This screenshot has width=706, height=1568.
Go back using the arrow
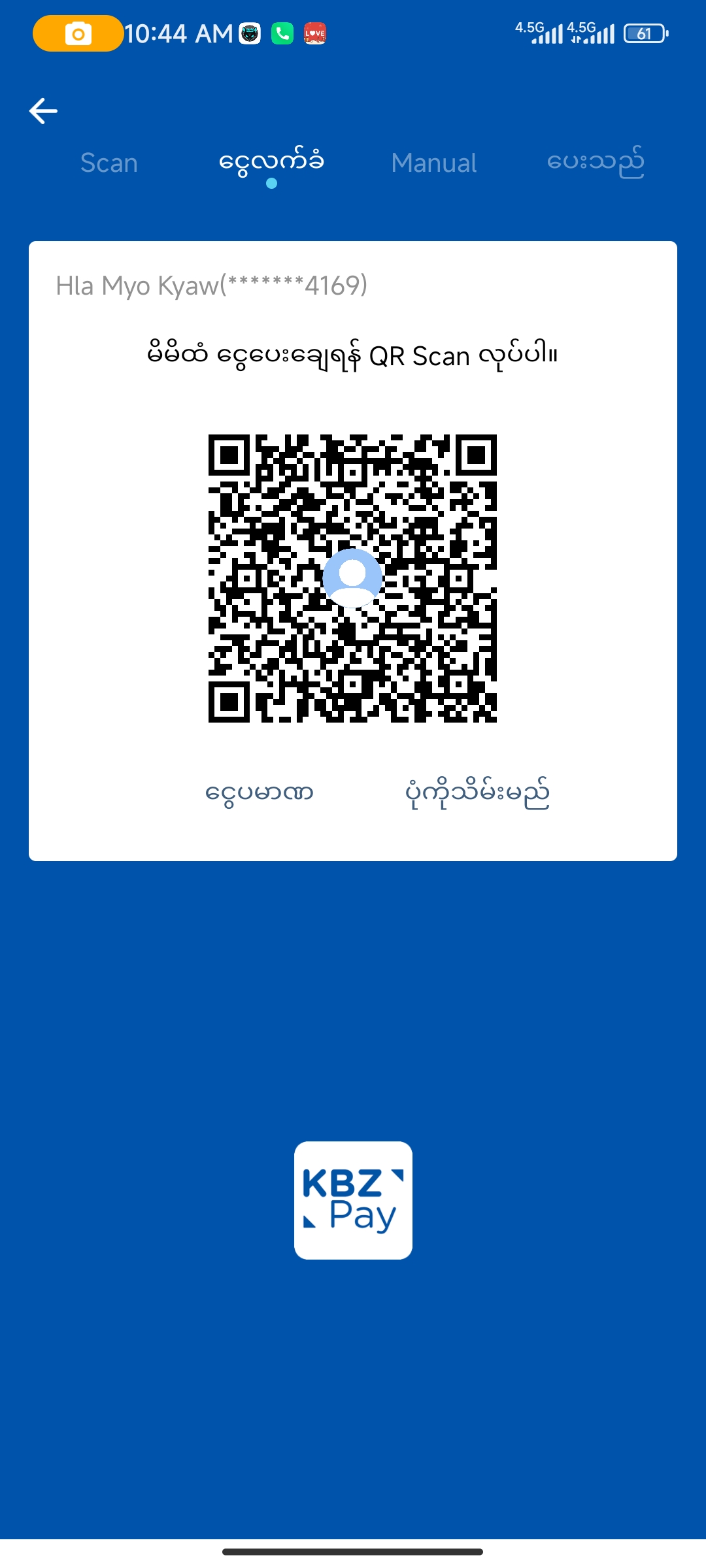click(x=43, y=111)
